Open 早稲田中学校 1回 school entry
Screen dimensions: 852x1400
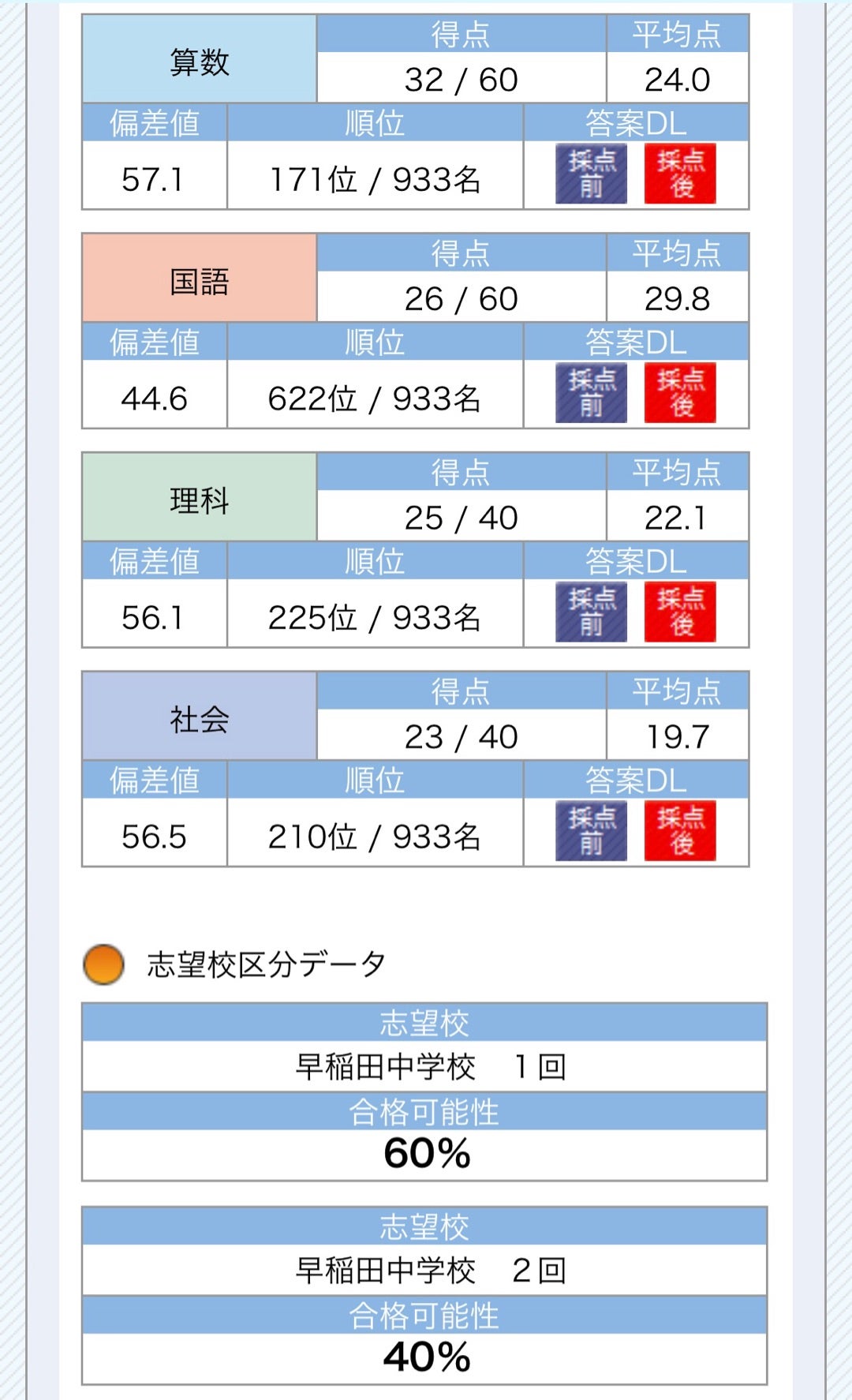426,1065
